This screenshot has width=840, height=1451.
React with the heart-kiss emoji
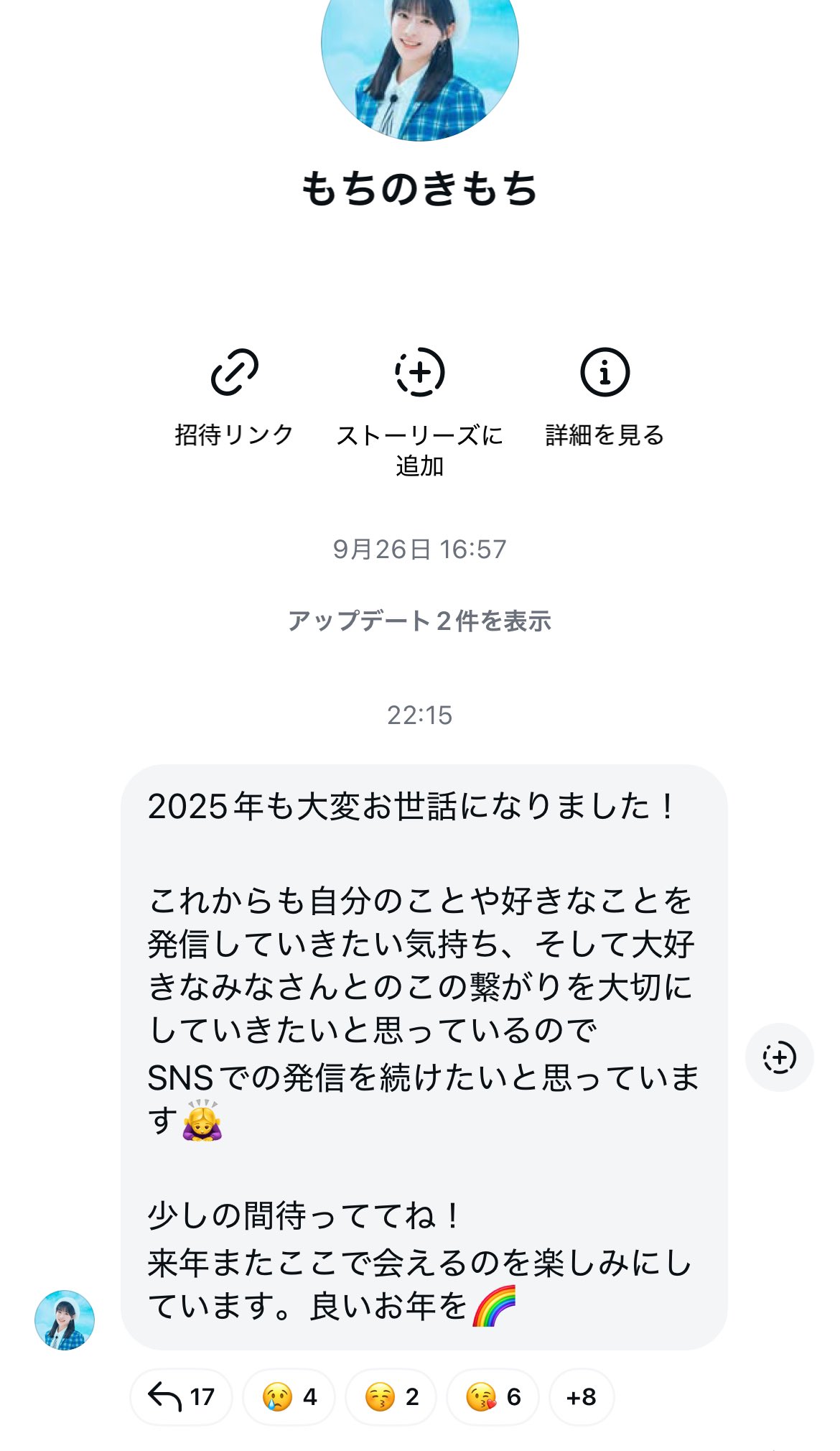click(493, 1396)
